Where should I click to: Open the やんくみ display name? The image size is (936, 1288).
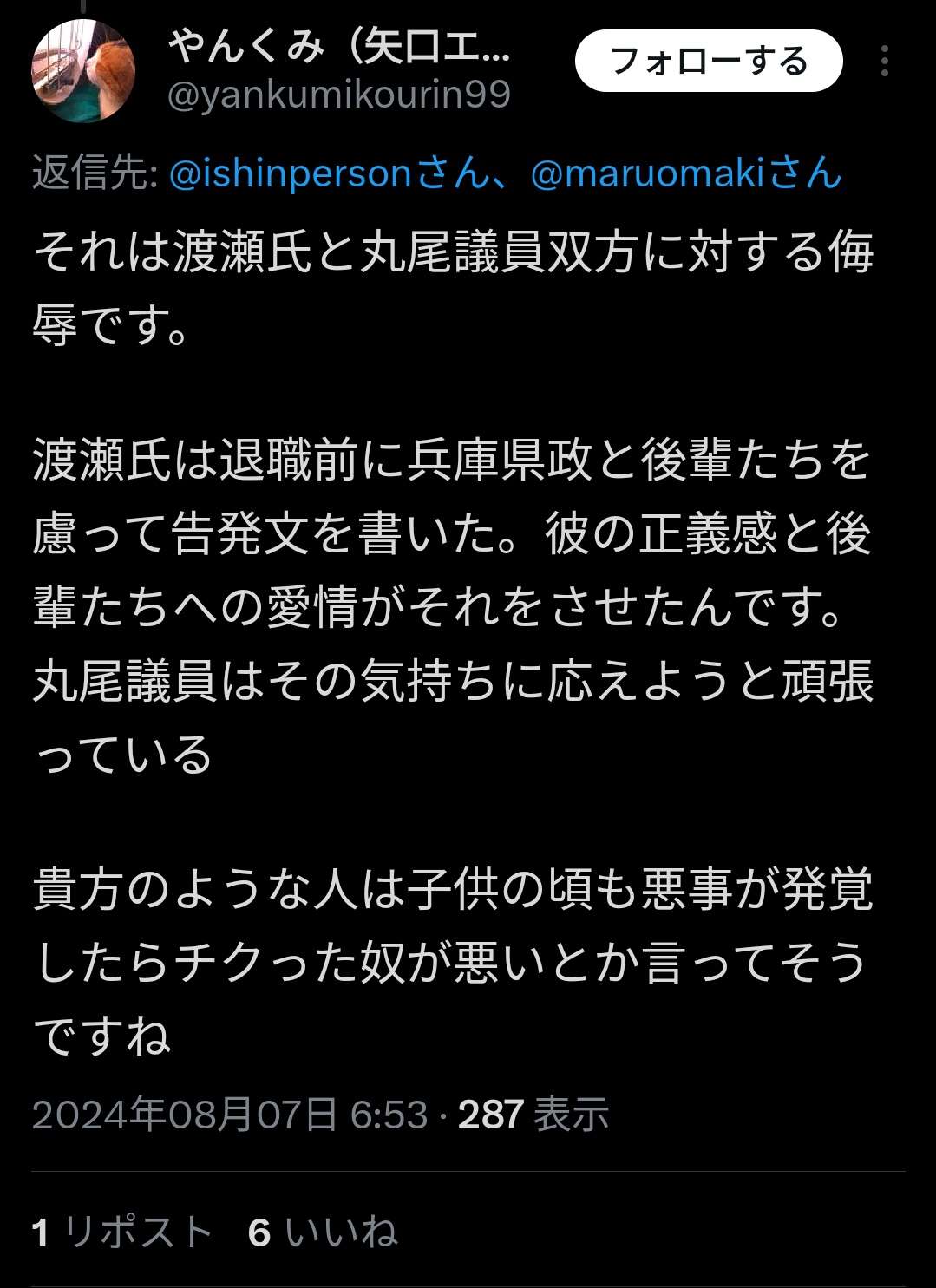[338, 47]
